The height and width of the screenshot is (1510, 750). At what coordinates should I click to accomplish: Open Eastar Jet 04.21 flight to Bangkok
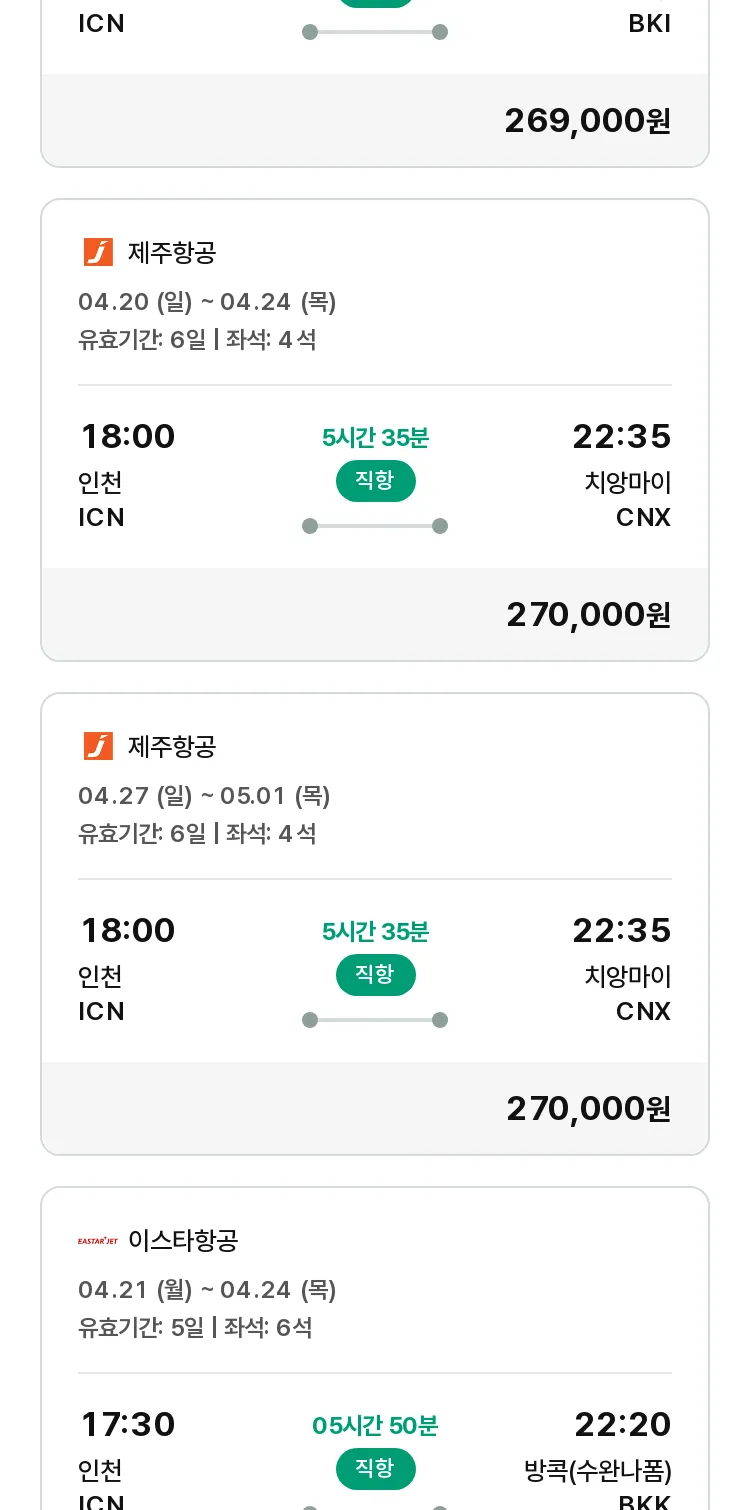375,1348
